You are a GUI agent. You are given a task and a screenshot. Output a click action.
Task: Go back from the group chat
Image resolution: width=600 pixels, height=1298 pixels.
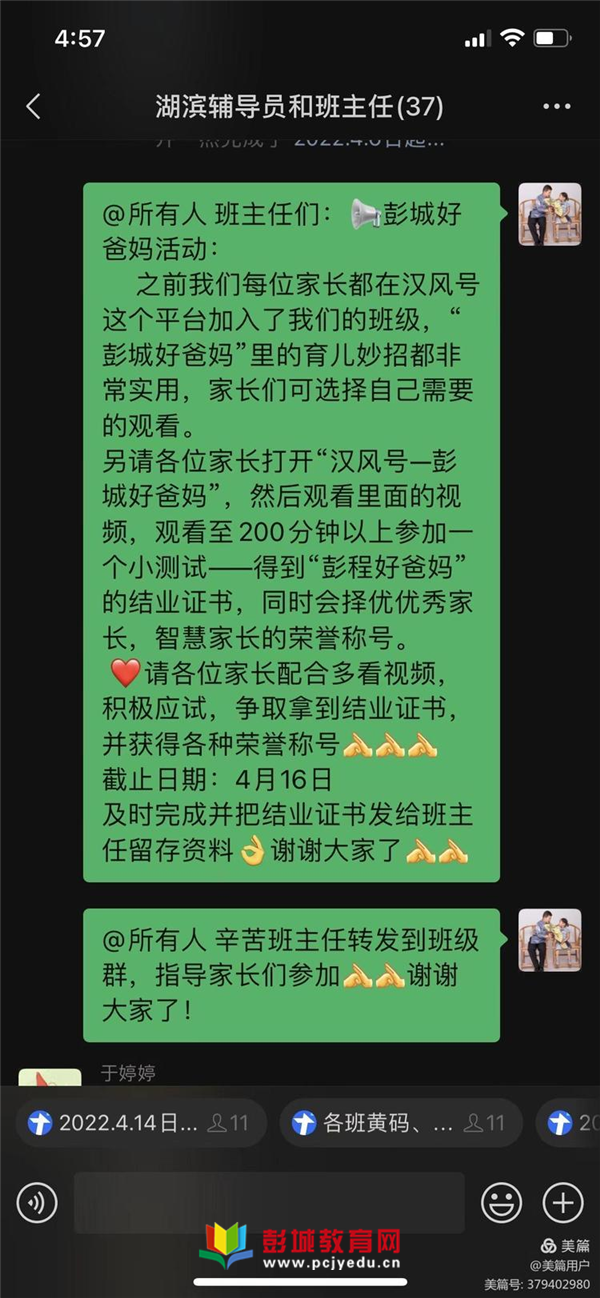[33, 107]
